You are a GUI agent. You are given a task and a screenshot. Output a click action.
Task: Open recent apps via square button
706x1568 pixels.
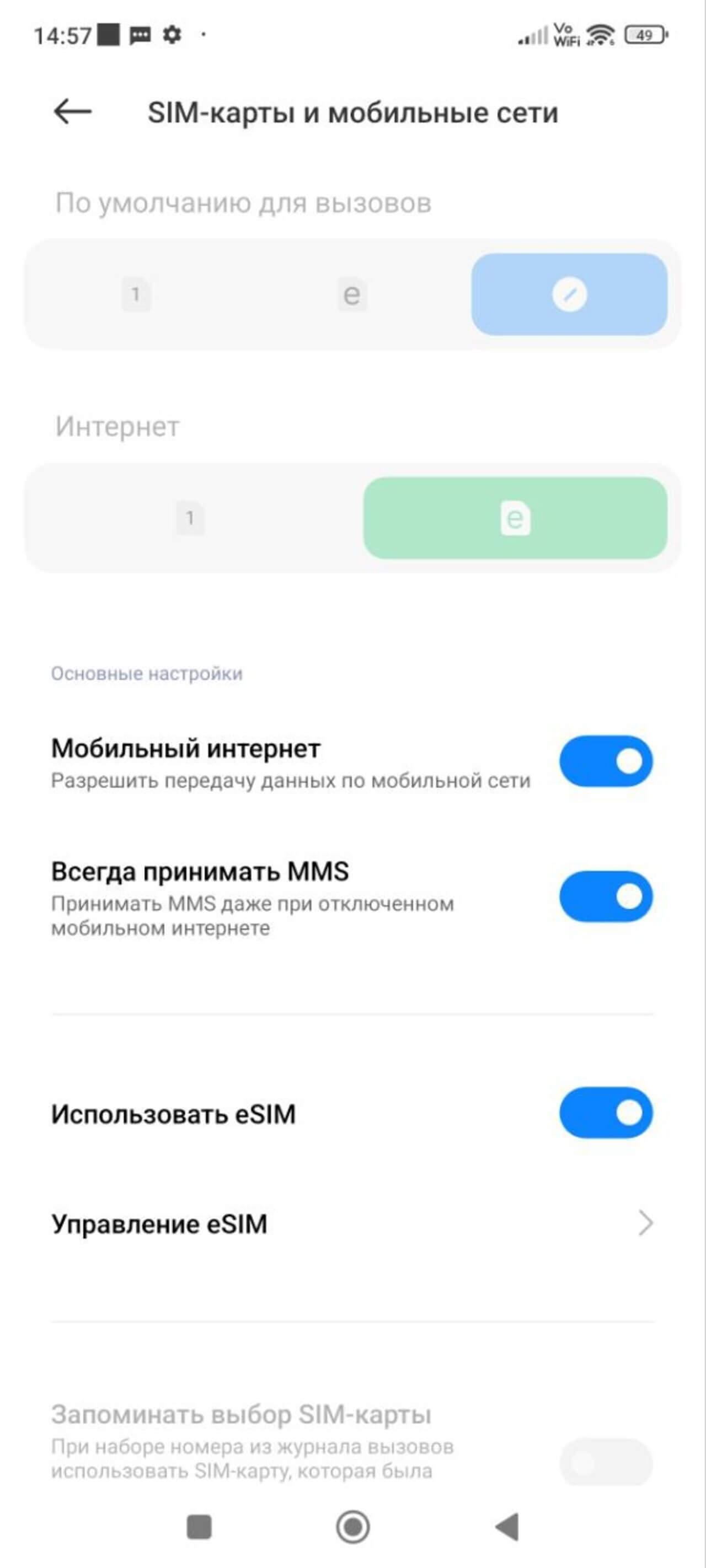coord(199,1527)
